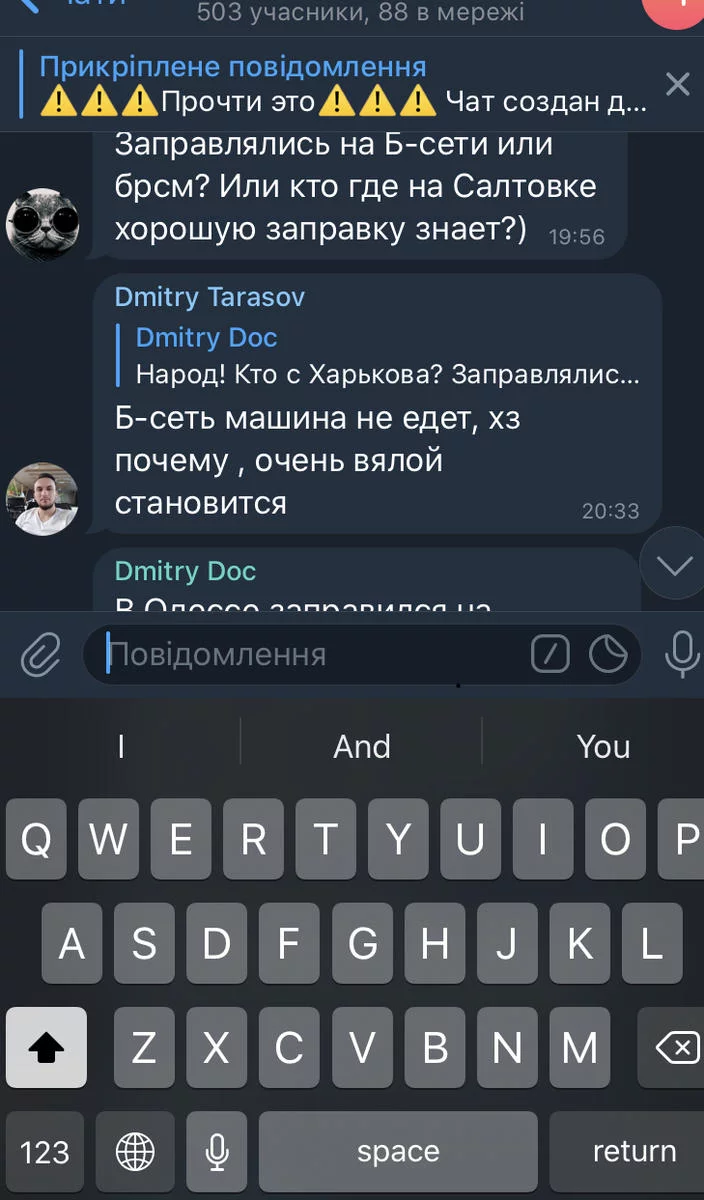Focus the Повідомлення text field
The image size is (704, 1200).
[x=310, y=655]
